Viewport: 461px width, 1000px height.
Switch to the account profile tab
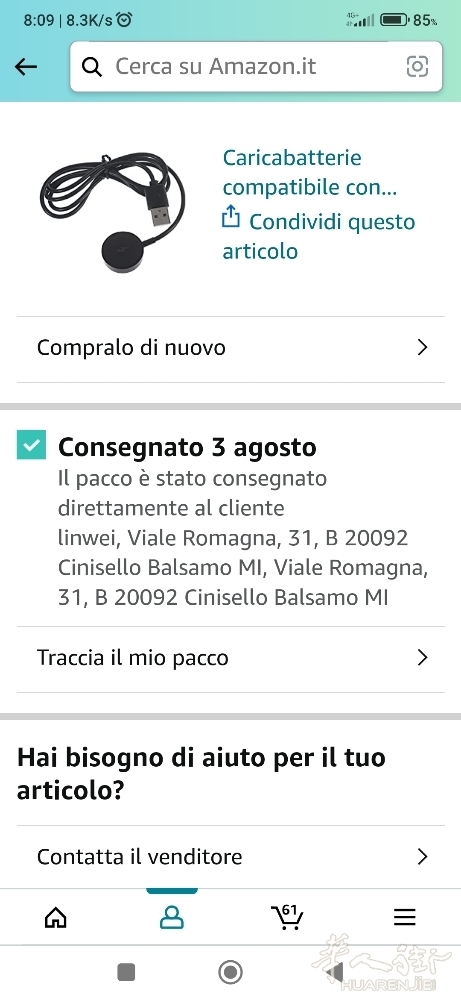point(172,917)
